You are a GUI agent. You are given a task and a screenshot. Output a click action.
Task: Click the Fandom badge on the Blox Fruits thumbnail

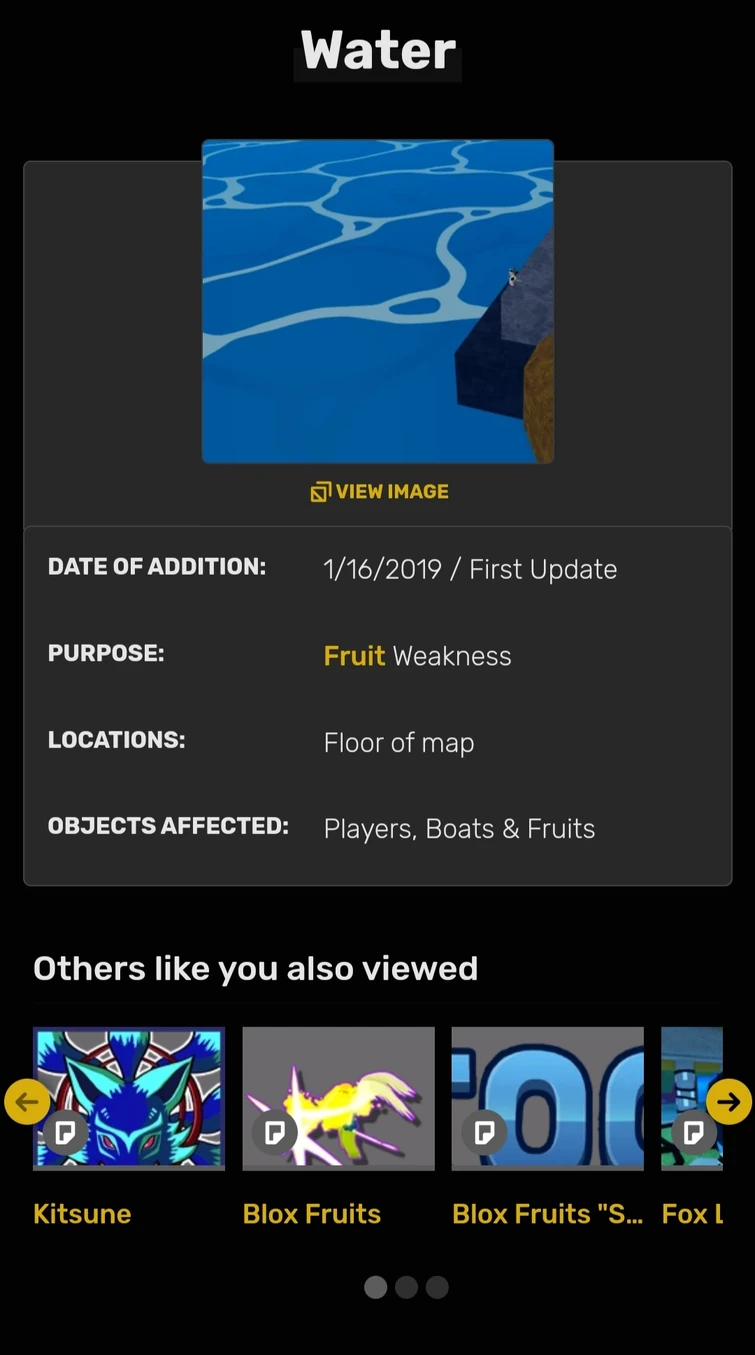pyautogui.click(x=276, y=1133)
